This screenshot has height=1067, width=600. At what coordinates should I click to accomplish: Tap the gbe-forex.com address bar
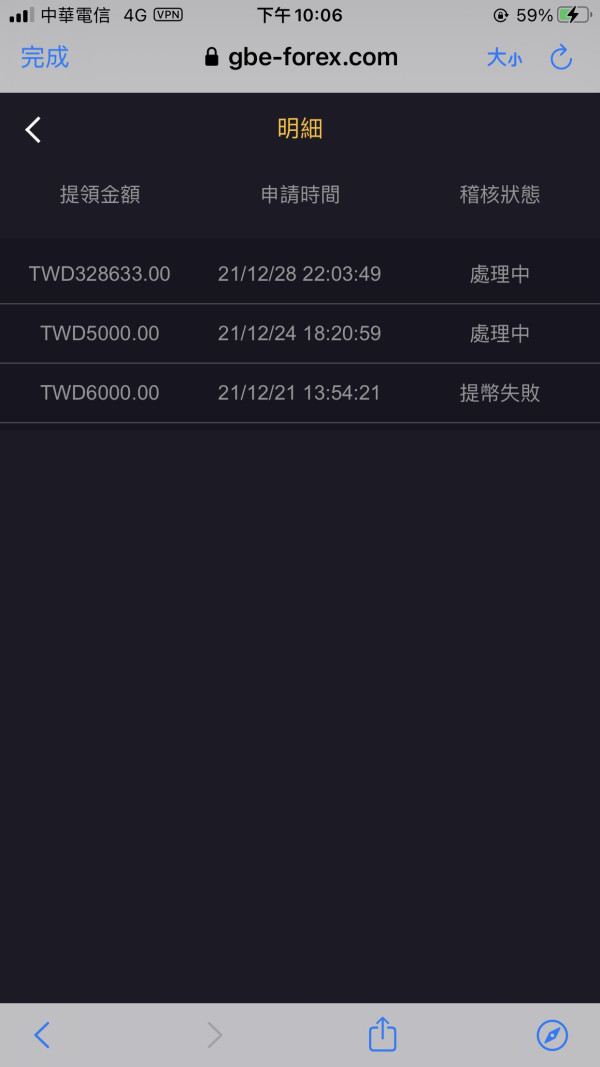(x=301, y=57)
